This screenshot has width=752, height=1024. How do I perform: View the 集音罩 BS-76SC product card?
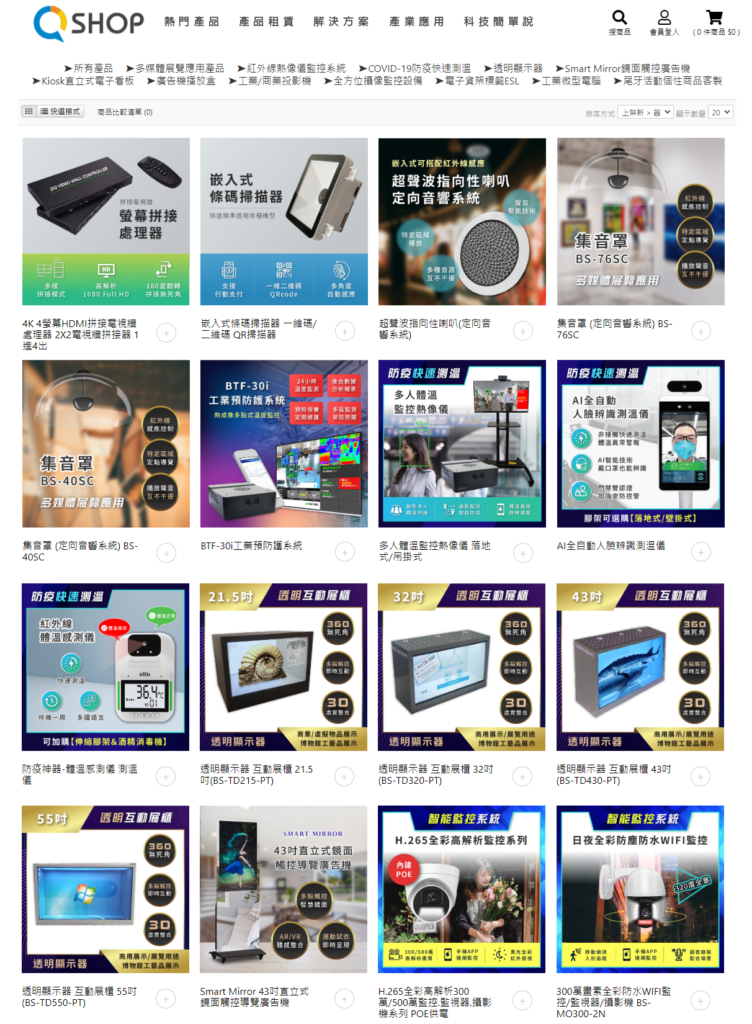pos(640,221)
